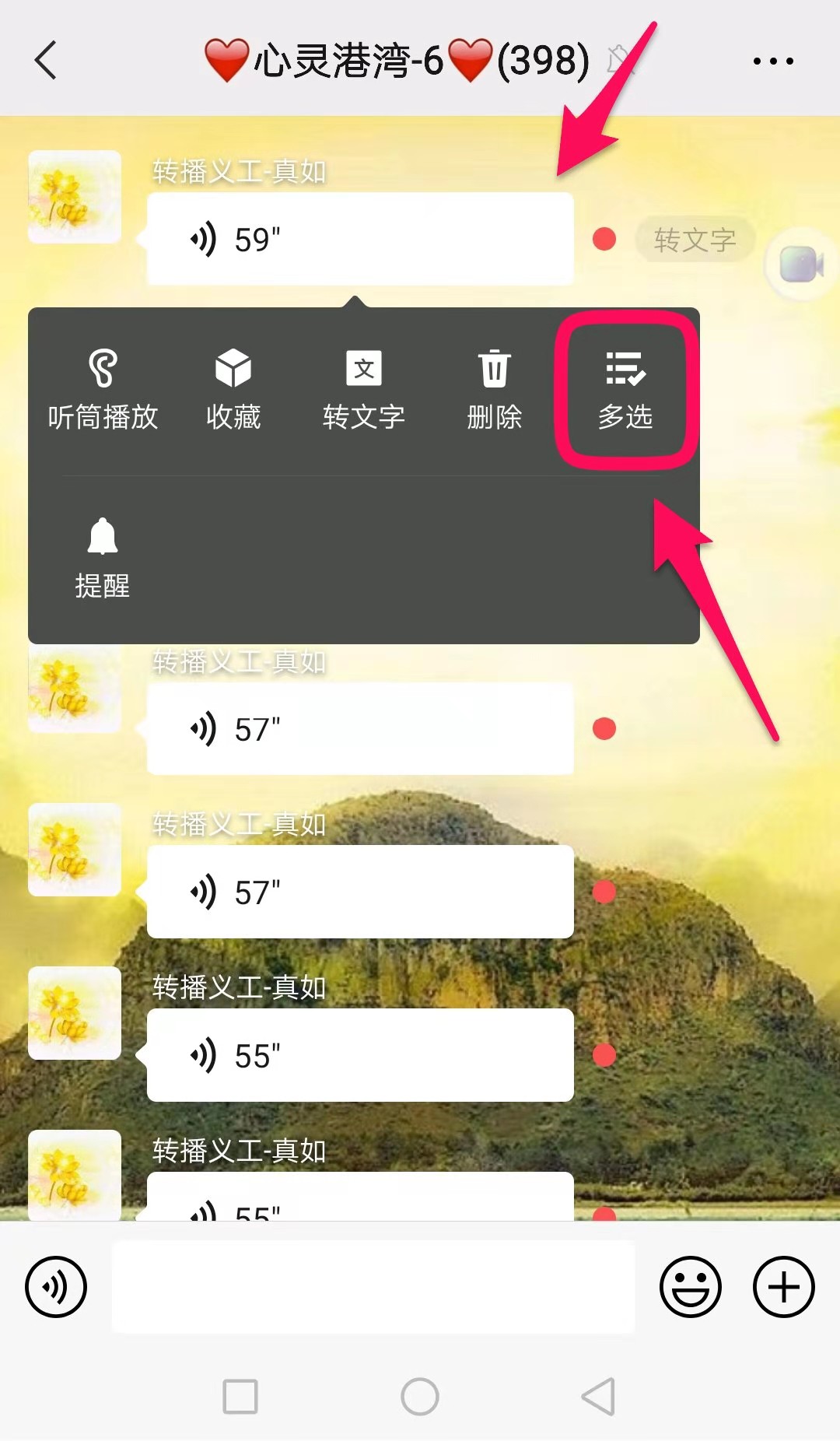Set a 提醒 reminder for this message
The height and width of the screenshot is (1441, 840).
tap(102, 558)
